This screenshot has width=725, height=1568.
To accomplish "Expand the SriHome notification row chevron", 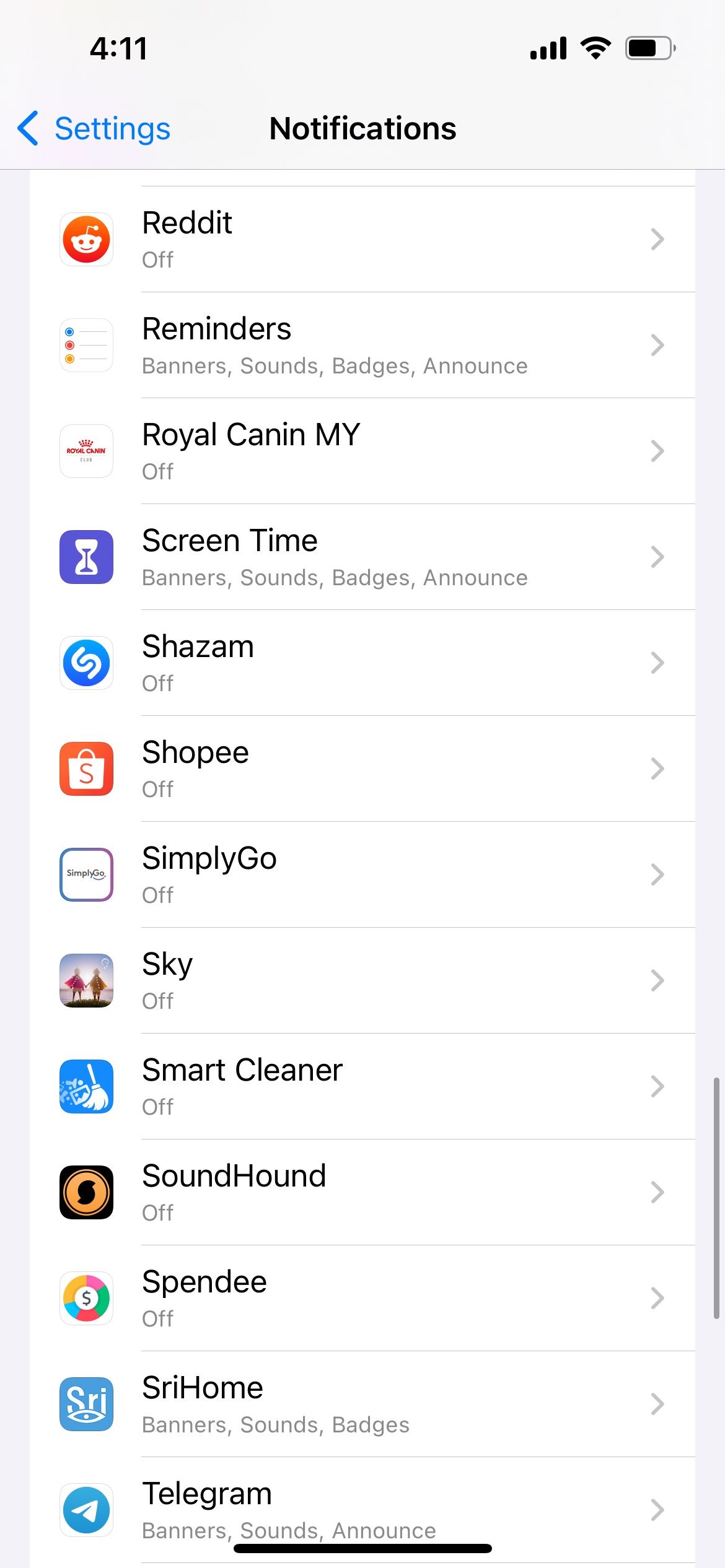I will (657, 1404).
